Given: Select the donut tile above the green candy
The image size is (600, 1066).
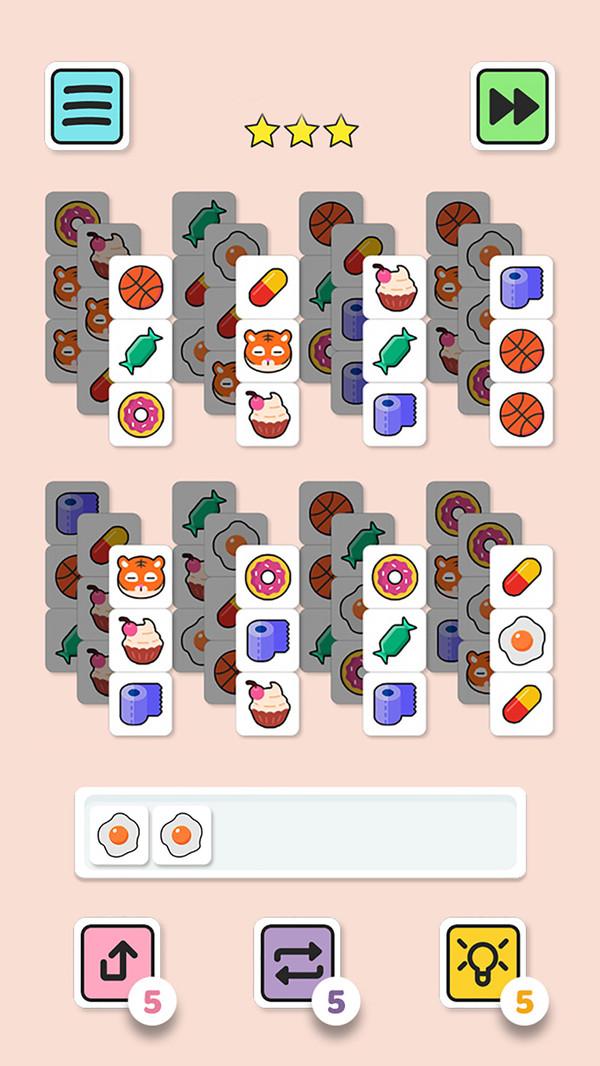Looking at the screenshot, I should coord(394,576).
